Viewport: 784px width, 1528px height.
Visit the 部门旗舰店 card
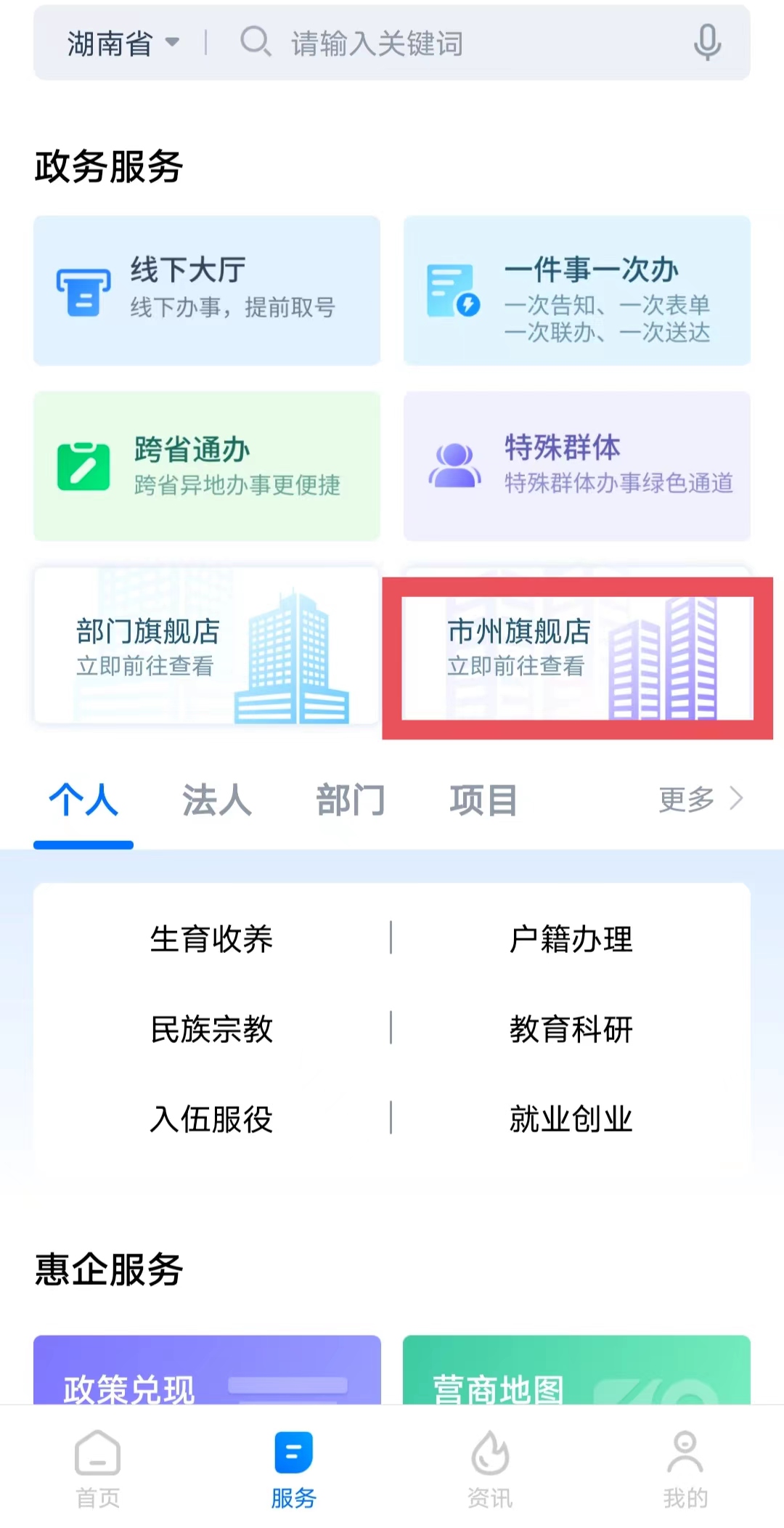click(207, 646)
